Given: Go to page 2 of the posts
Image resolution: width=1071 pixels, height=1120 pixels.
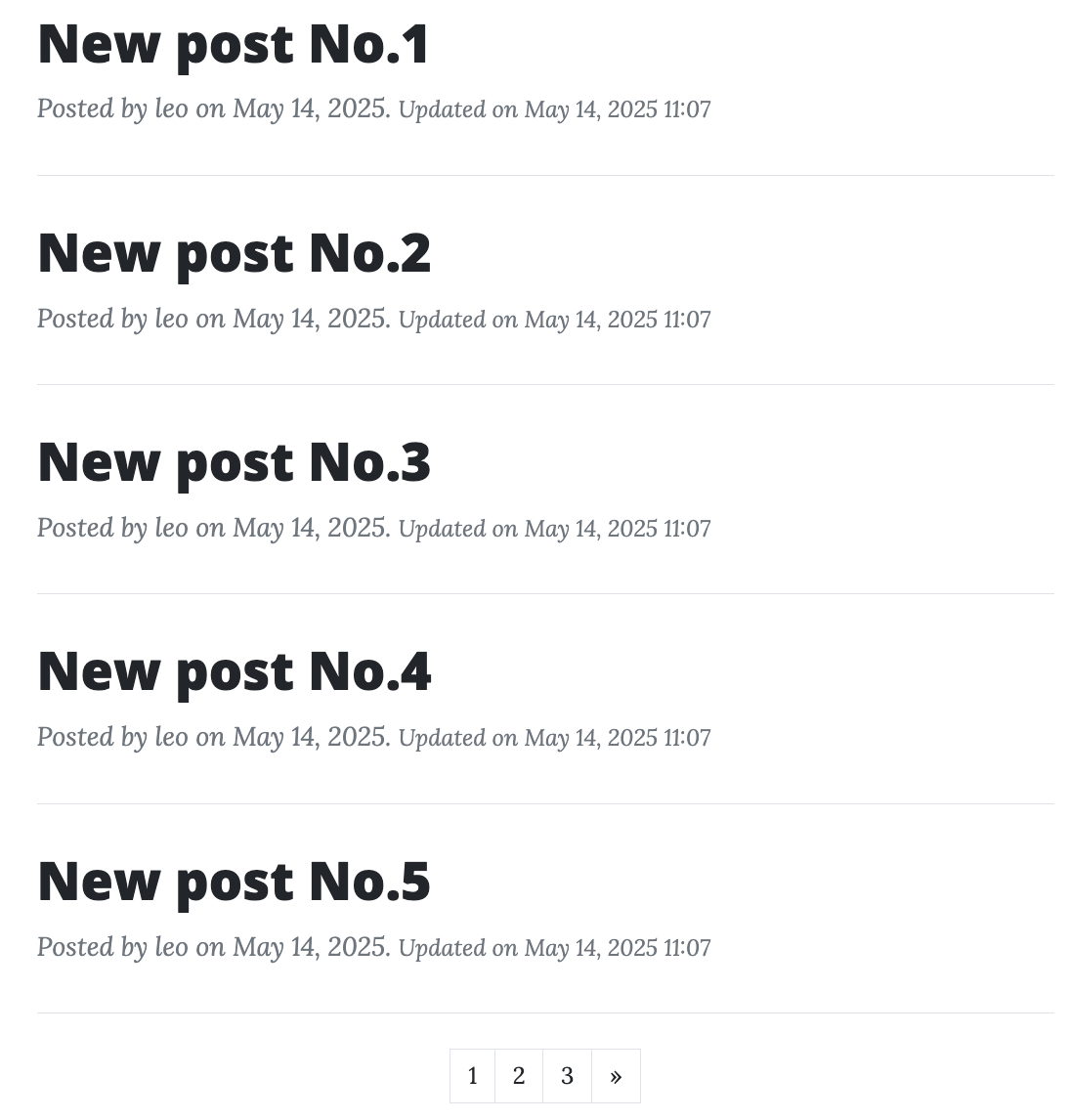Looking at the screenshot, I should pyautogui.click(x=519, y=1075).
